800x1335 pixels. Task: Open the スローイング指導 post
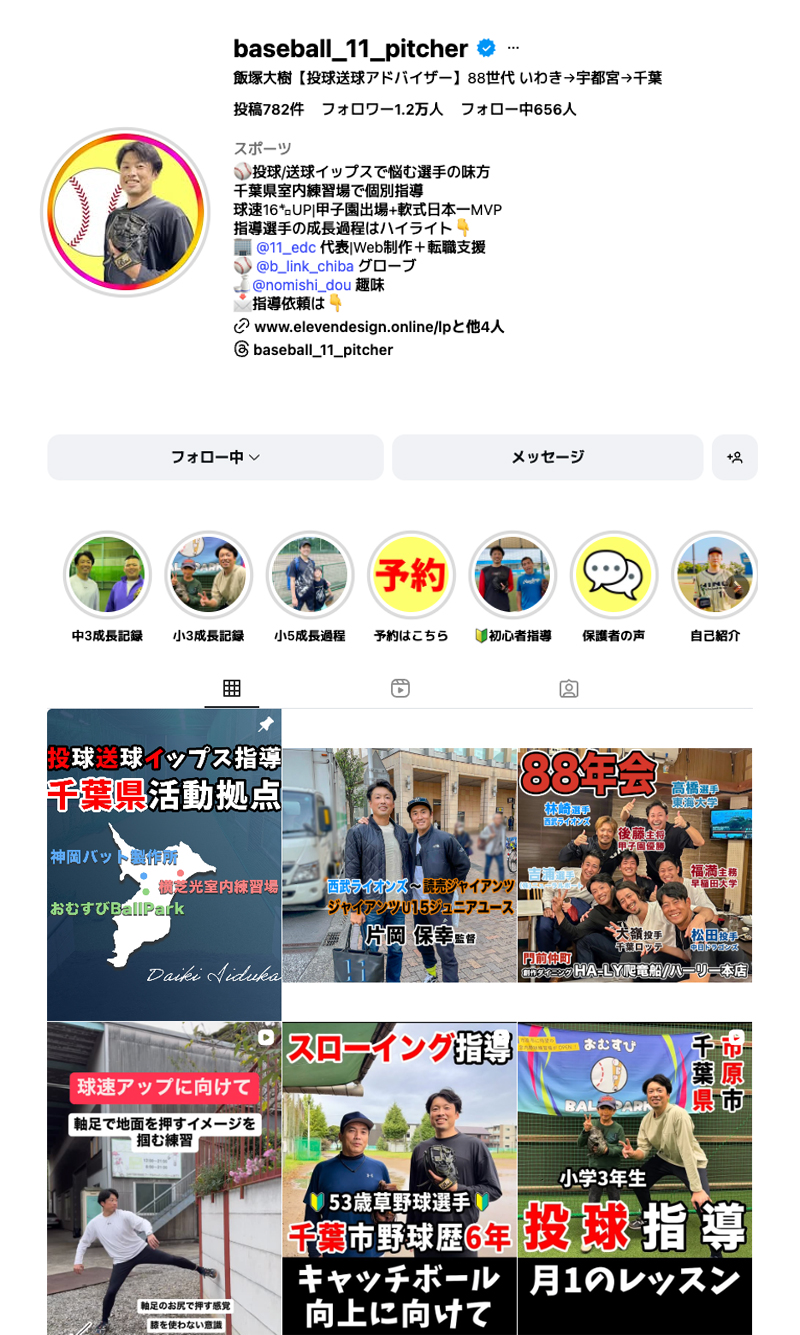[399, 1178]
